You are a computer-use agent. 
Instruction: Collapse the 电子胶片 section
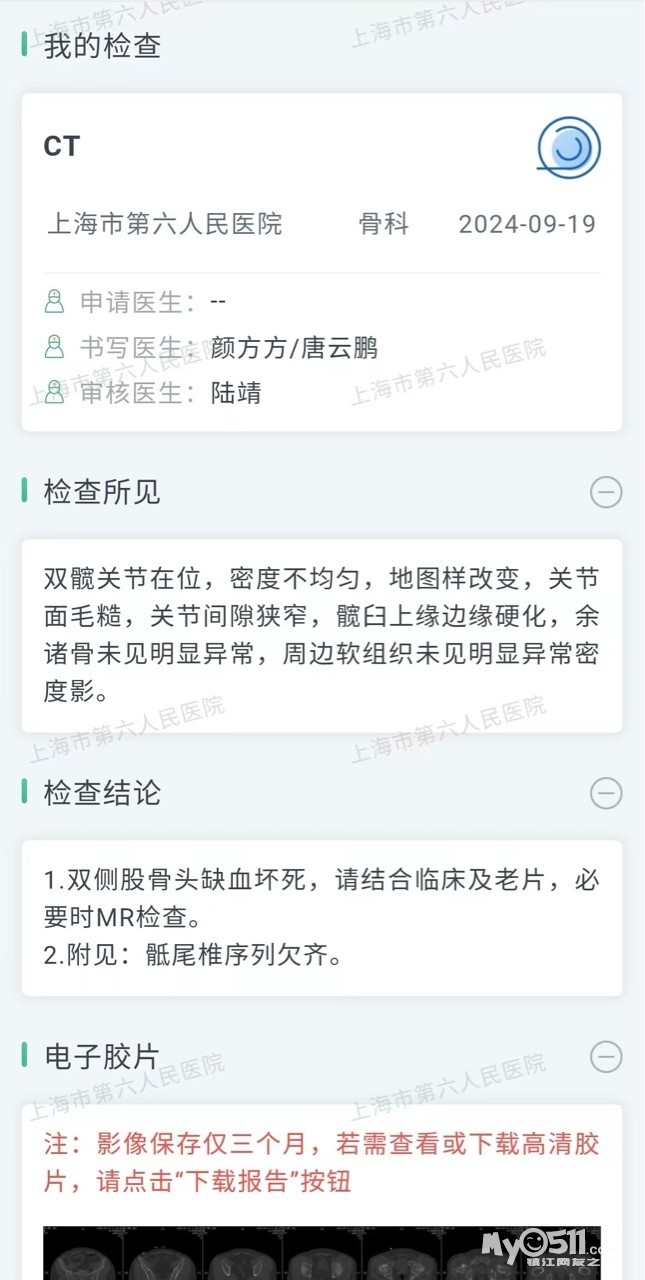point(606,1056)
